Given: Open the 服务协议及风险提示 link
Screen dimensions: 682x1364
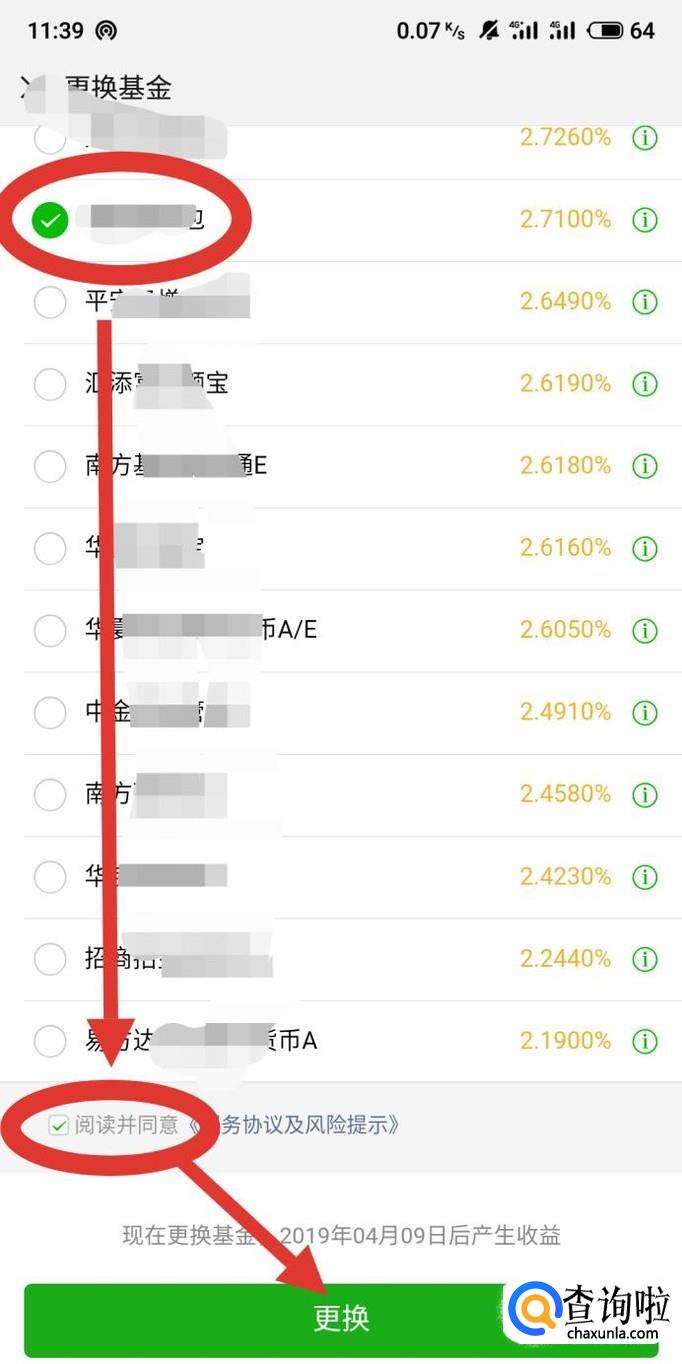Looking at the screenshot, I should (x=291, y=1125).
